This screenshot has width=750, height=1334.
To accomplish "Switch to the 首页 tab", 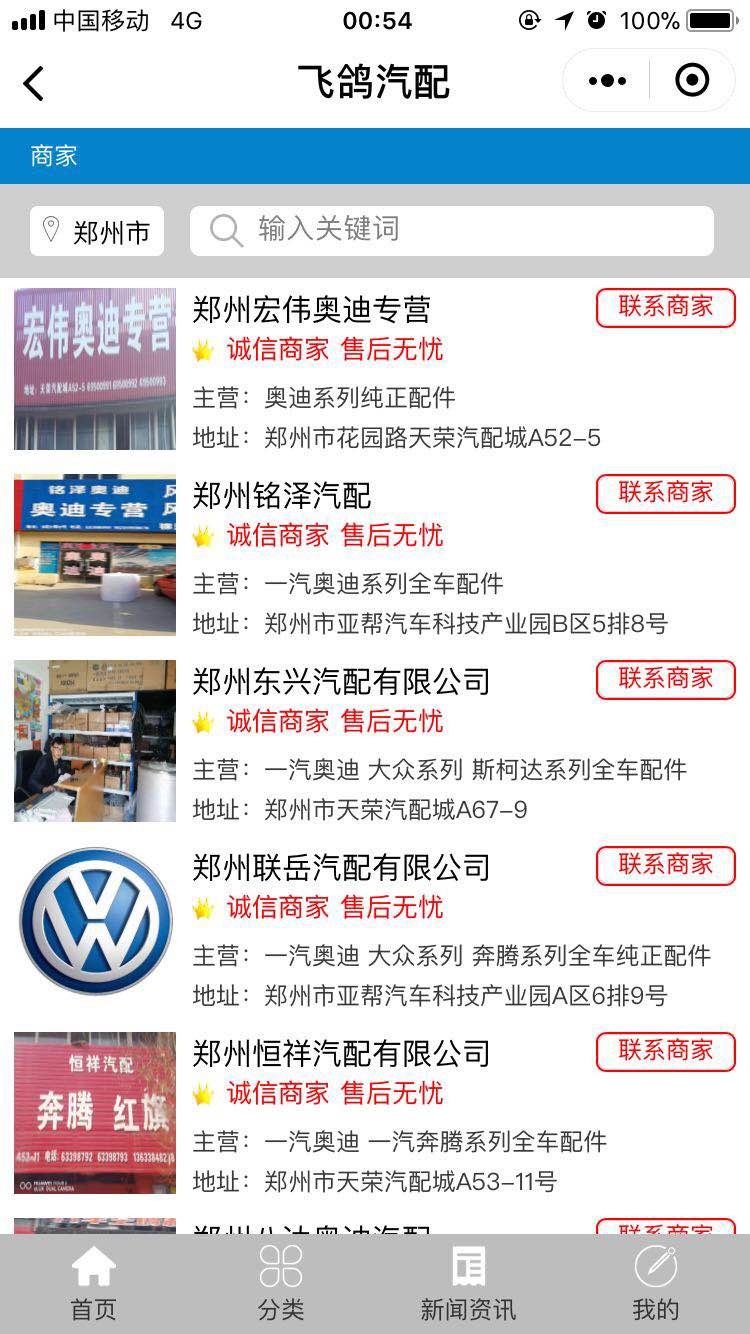I will click(94, 1284).
